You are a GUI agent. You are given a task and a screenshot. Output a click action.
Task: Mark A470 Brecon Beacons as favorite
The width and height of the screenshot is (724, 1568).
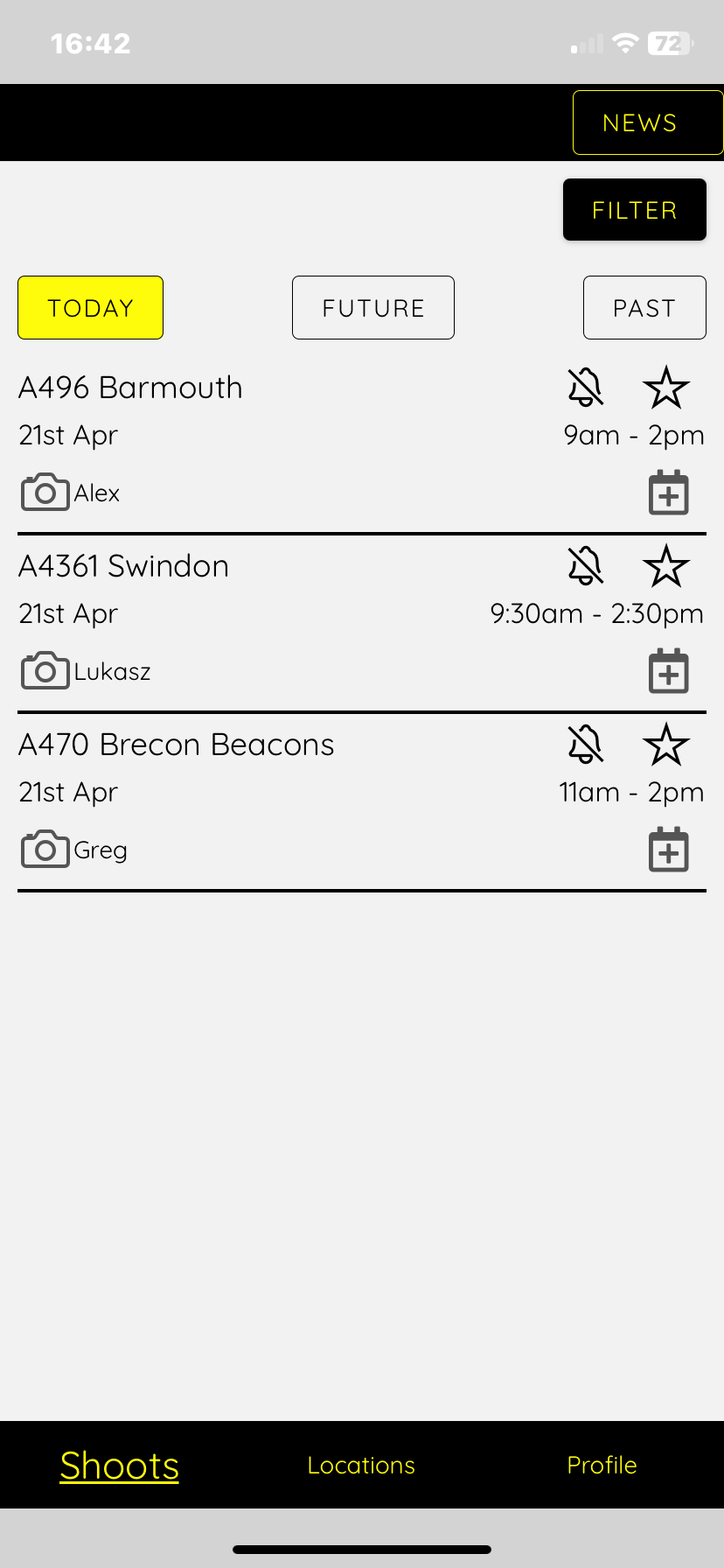pyautogui.click(x=666, y=745)
